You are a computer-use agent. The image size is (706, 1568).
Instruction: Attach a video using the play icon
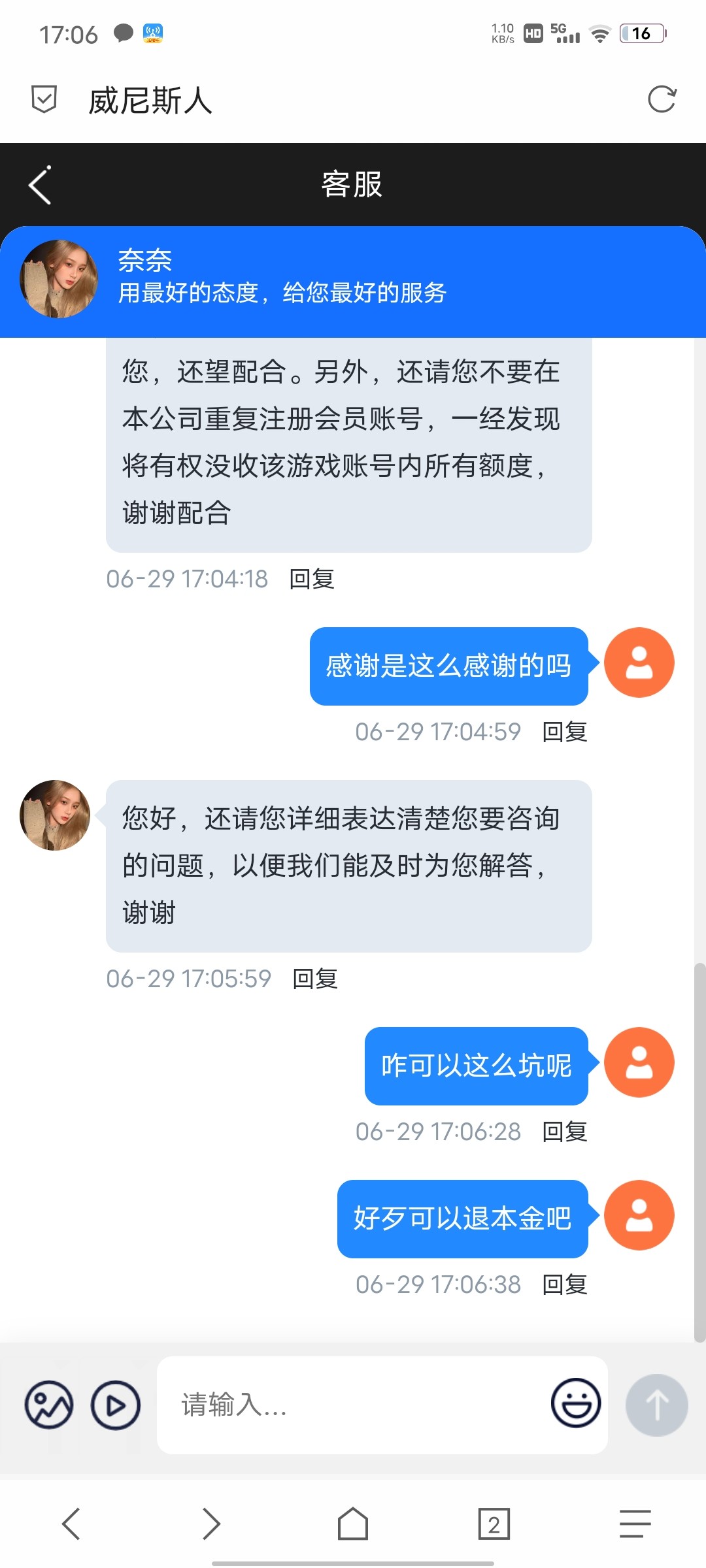[116, 1405]
